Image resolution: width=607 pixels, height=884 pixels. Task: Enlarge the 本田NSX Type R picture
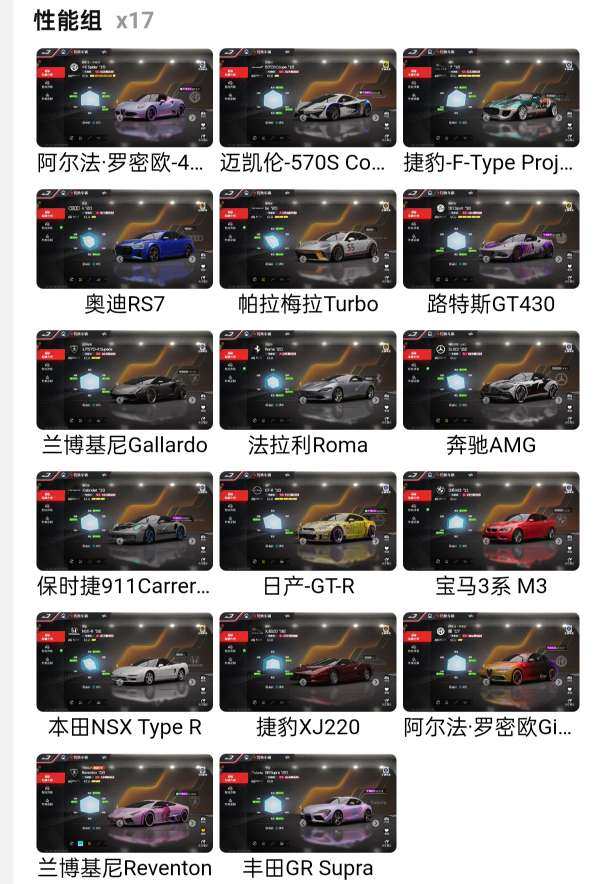click(124, 662)
